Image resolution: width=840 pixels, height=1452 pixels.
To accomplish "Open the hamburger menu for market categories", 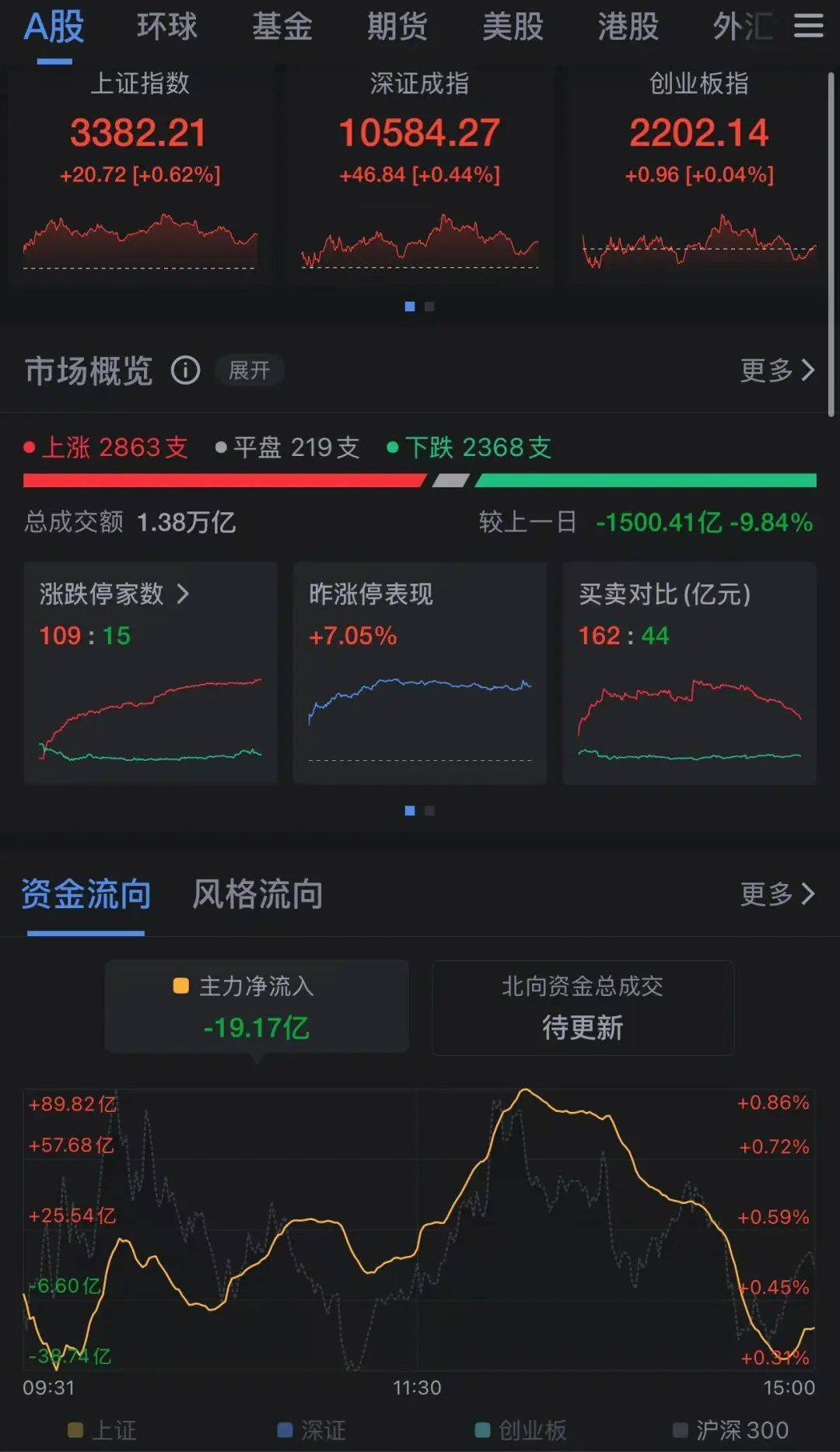I will click(808, 26).
